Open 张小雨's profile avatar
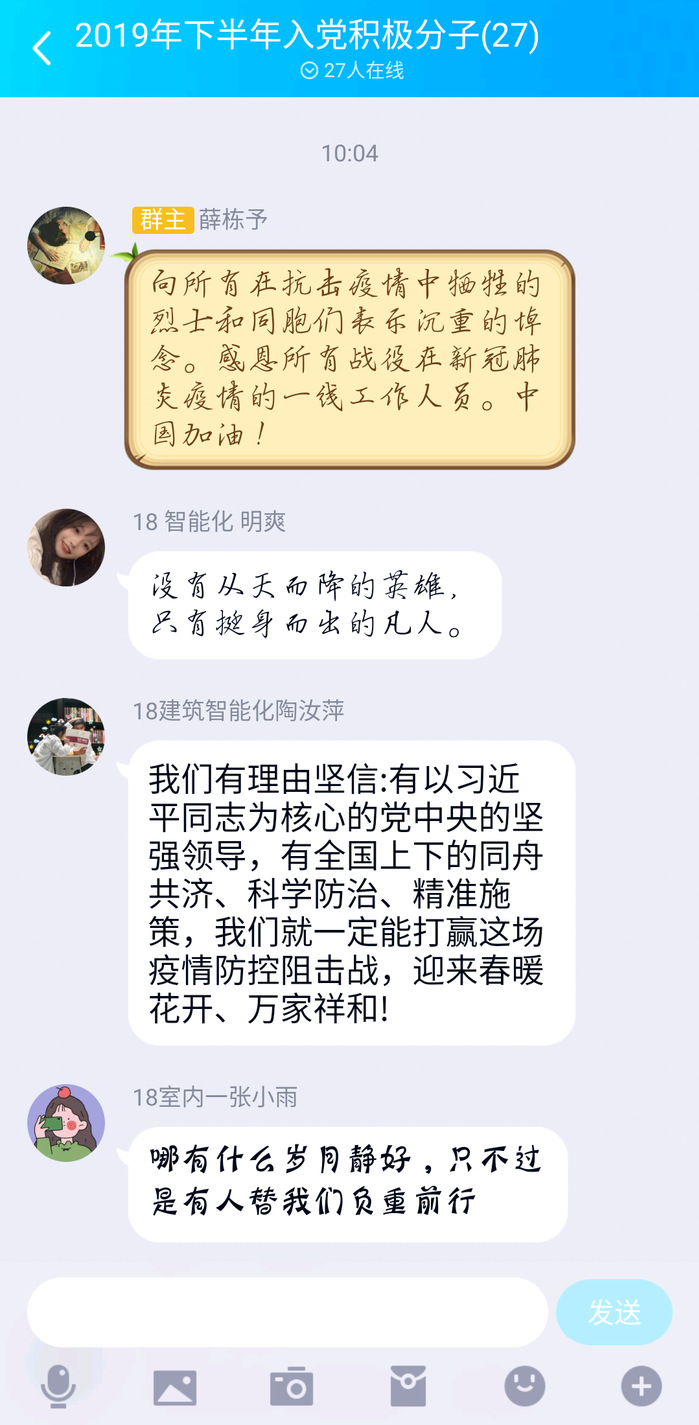 [x=66, y=1122]
